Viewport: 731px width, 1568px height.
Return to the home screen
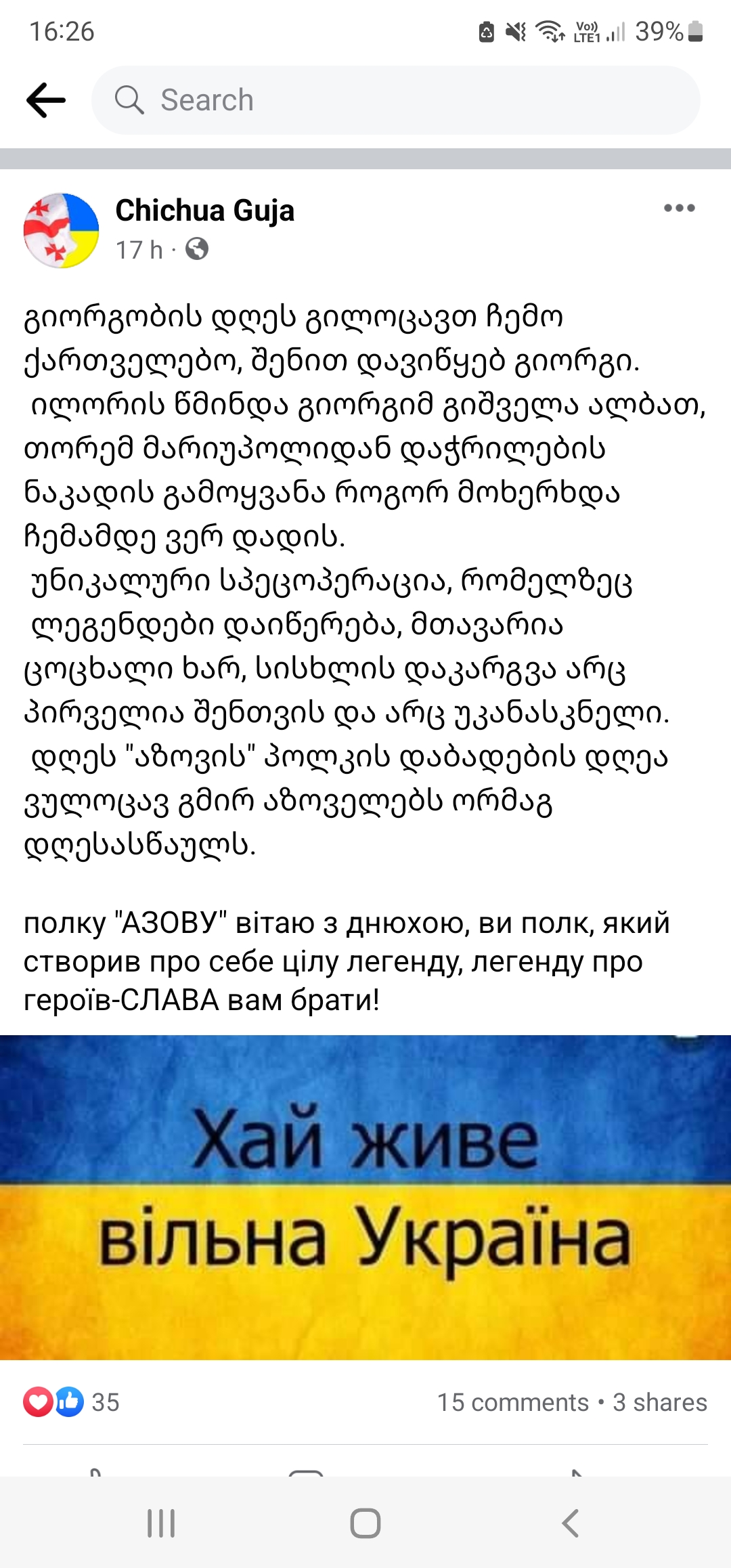point(365,1523)
